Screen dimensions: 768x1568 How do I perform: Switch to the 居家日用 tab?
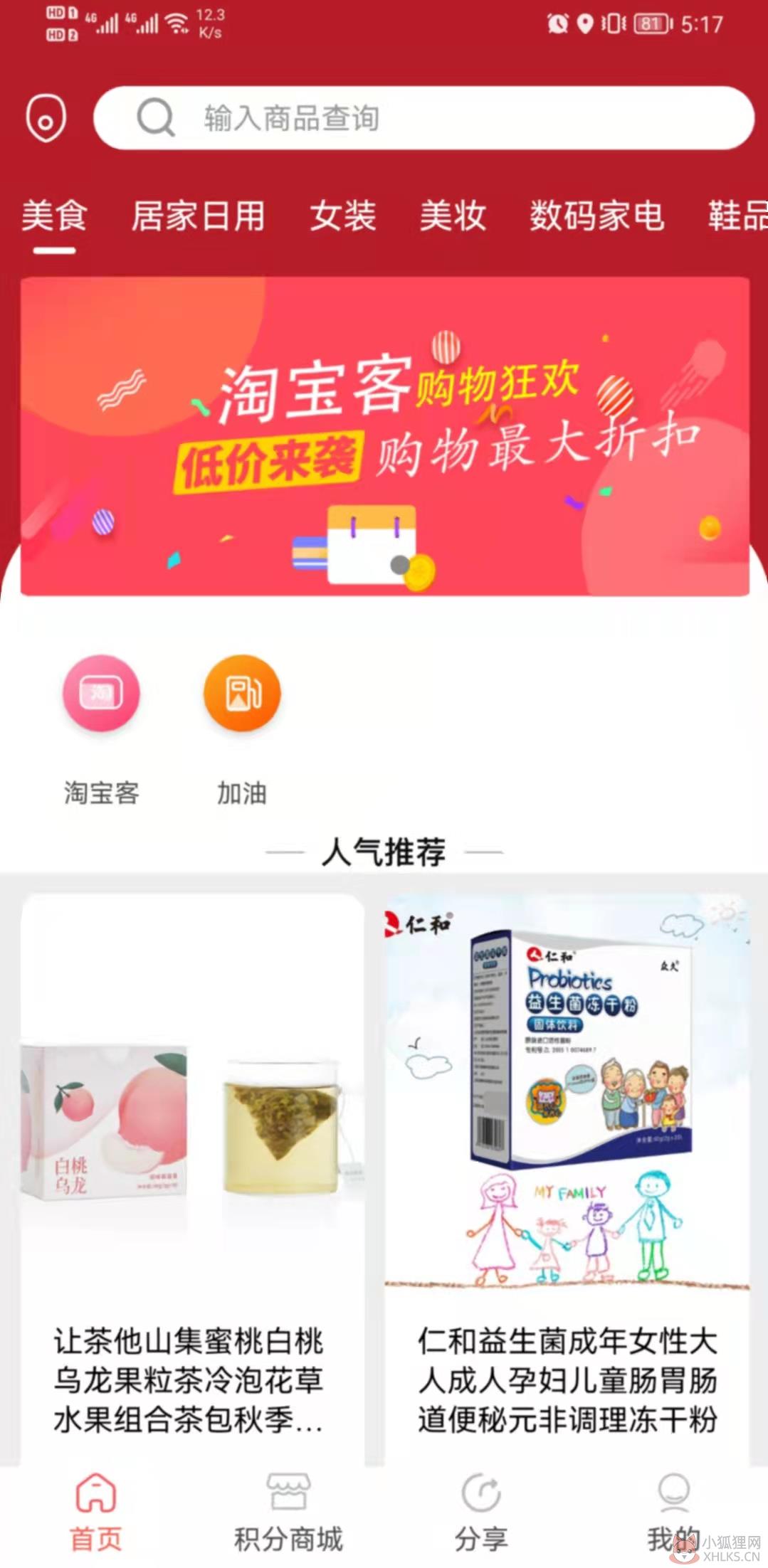point(199,216)
